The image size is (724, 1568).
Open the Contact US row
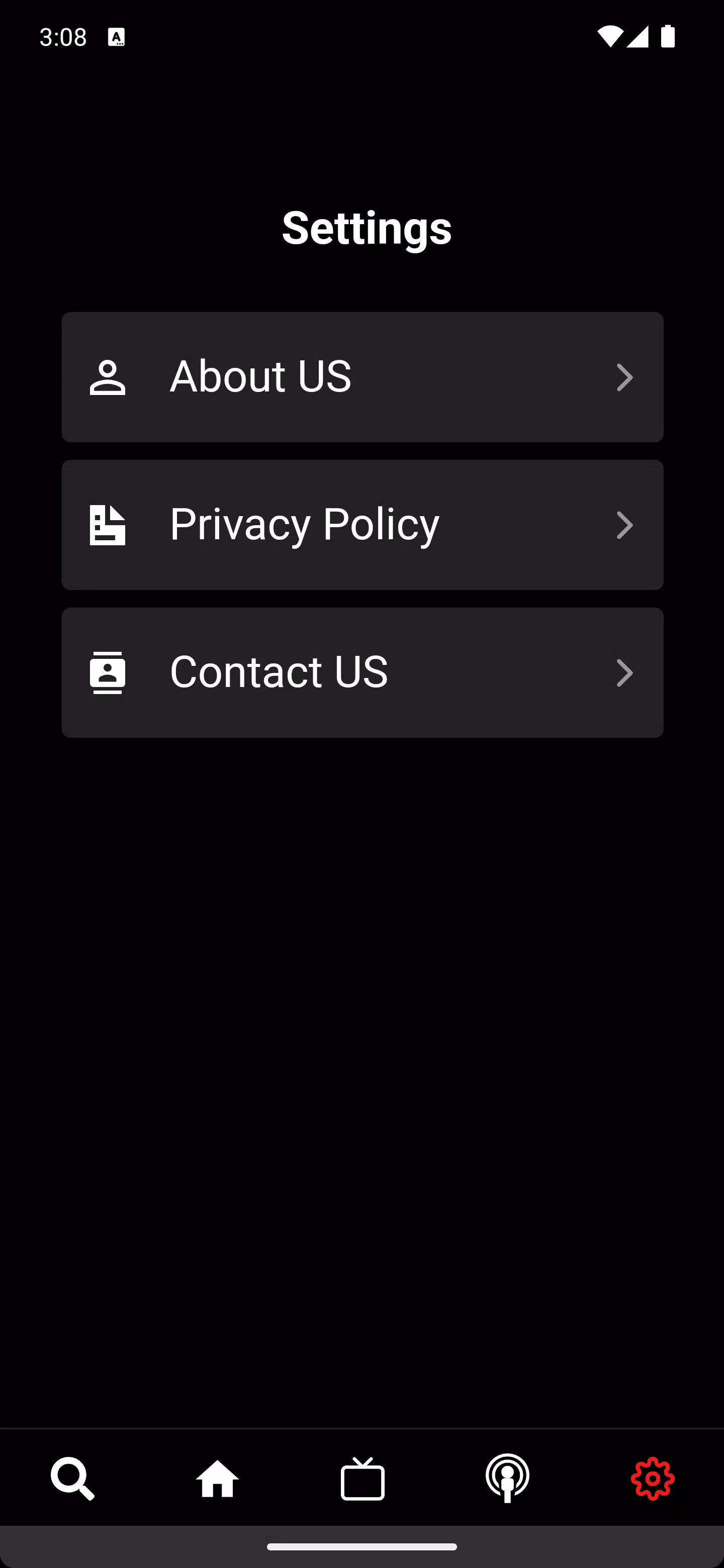[x=363, y=672]
